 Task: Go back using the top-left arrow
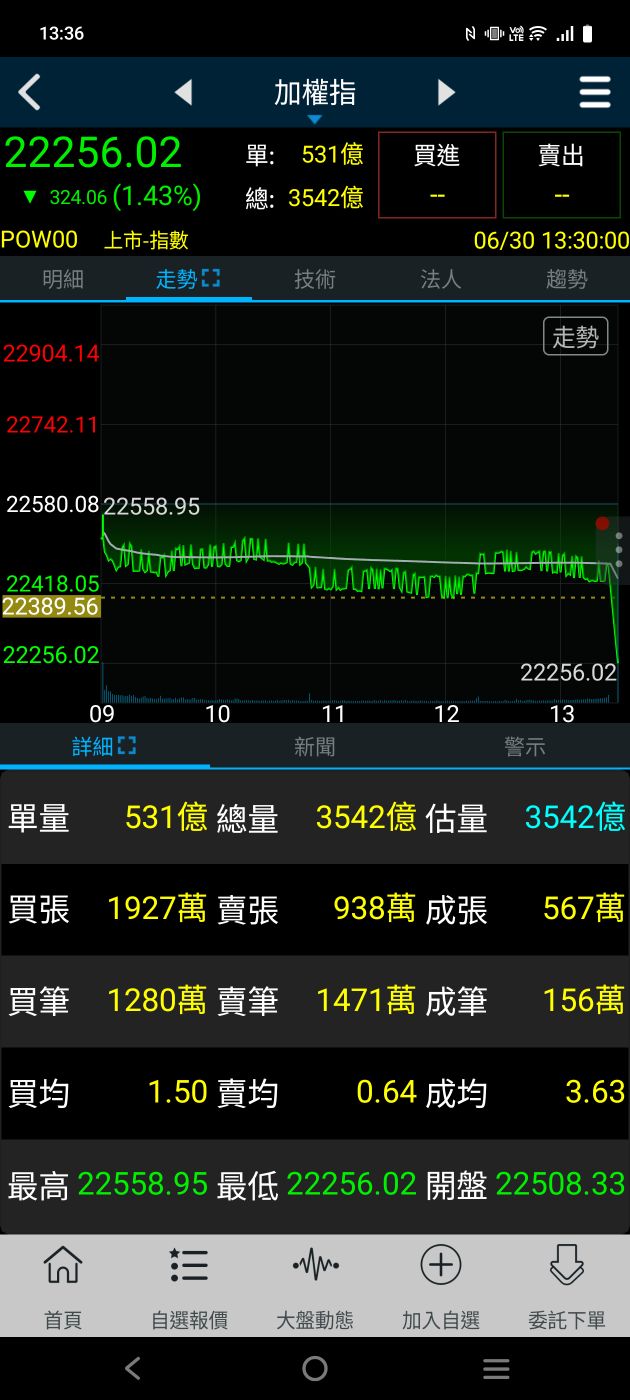click(30, 93)
